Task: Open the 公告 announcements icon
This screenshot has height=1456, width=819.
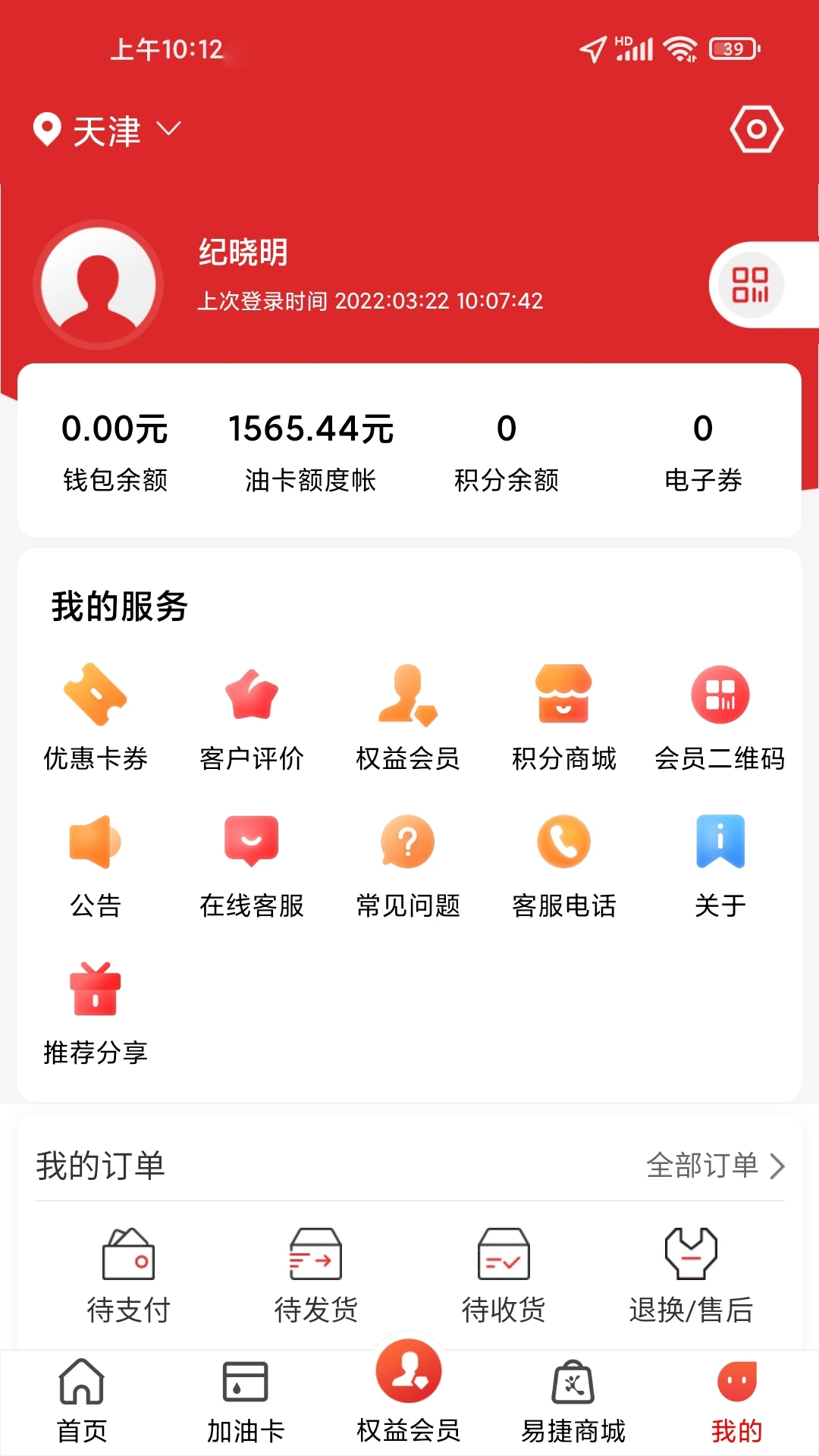Action: pyautogui.click(x=96, y=861)
